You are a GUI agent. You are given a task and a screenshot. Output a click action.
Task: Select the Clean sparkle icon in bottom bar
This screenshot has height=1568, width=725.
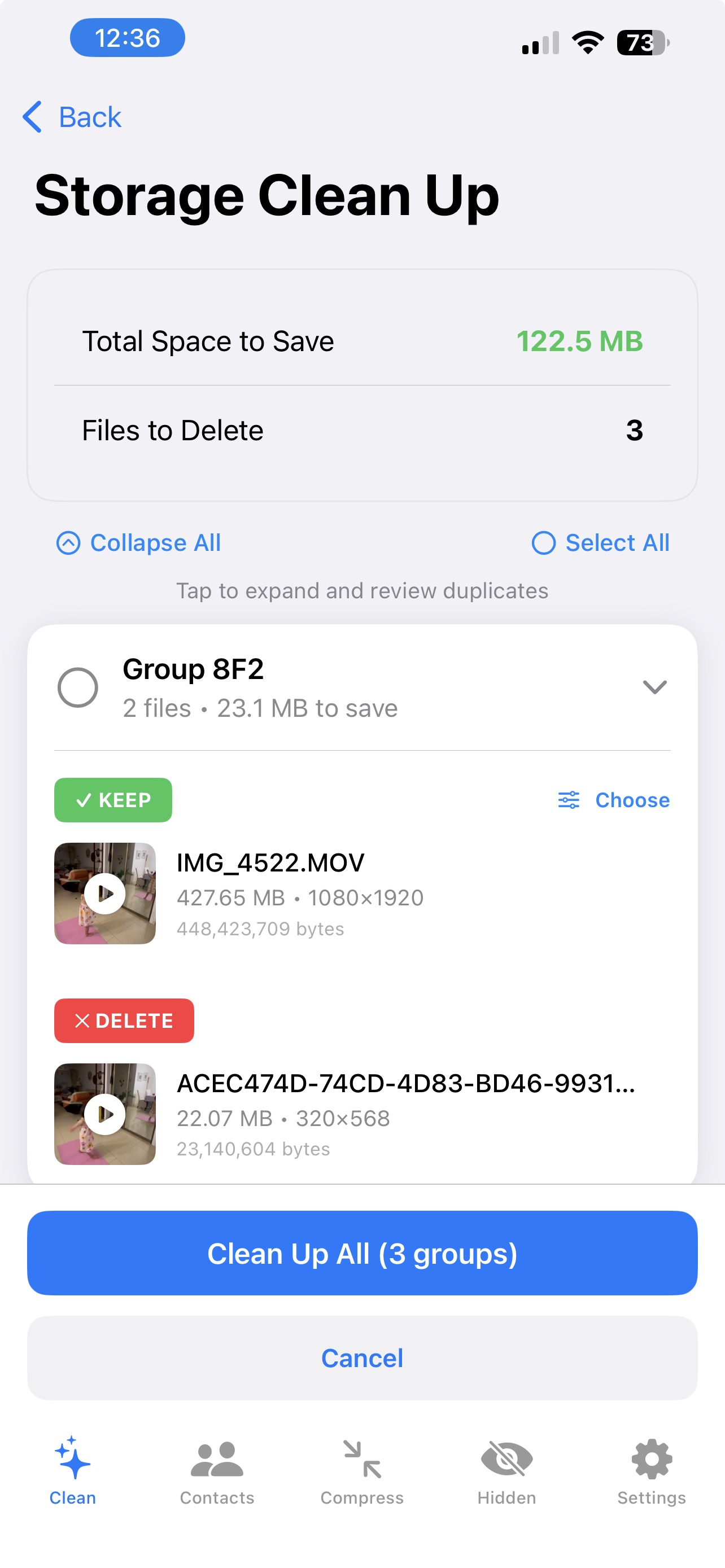coord(71,1458)
